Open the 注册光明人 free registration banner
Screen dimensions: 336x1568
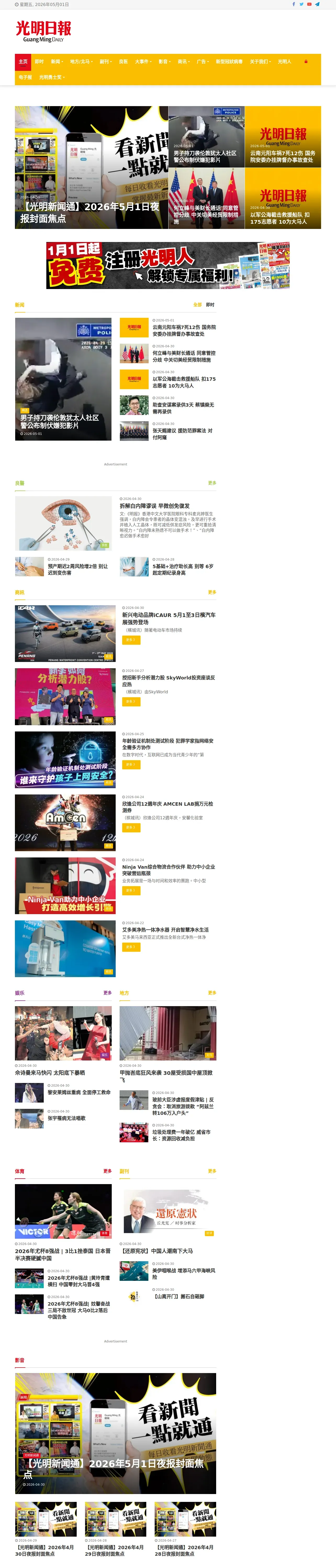tap(168, 266)
